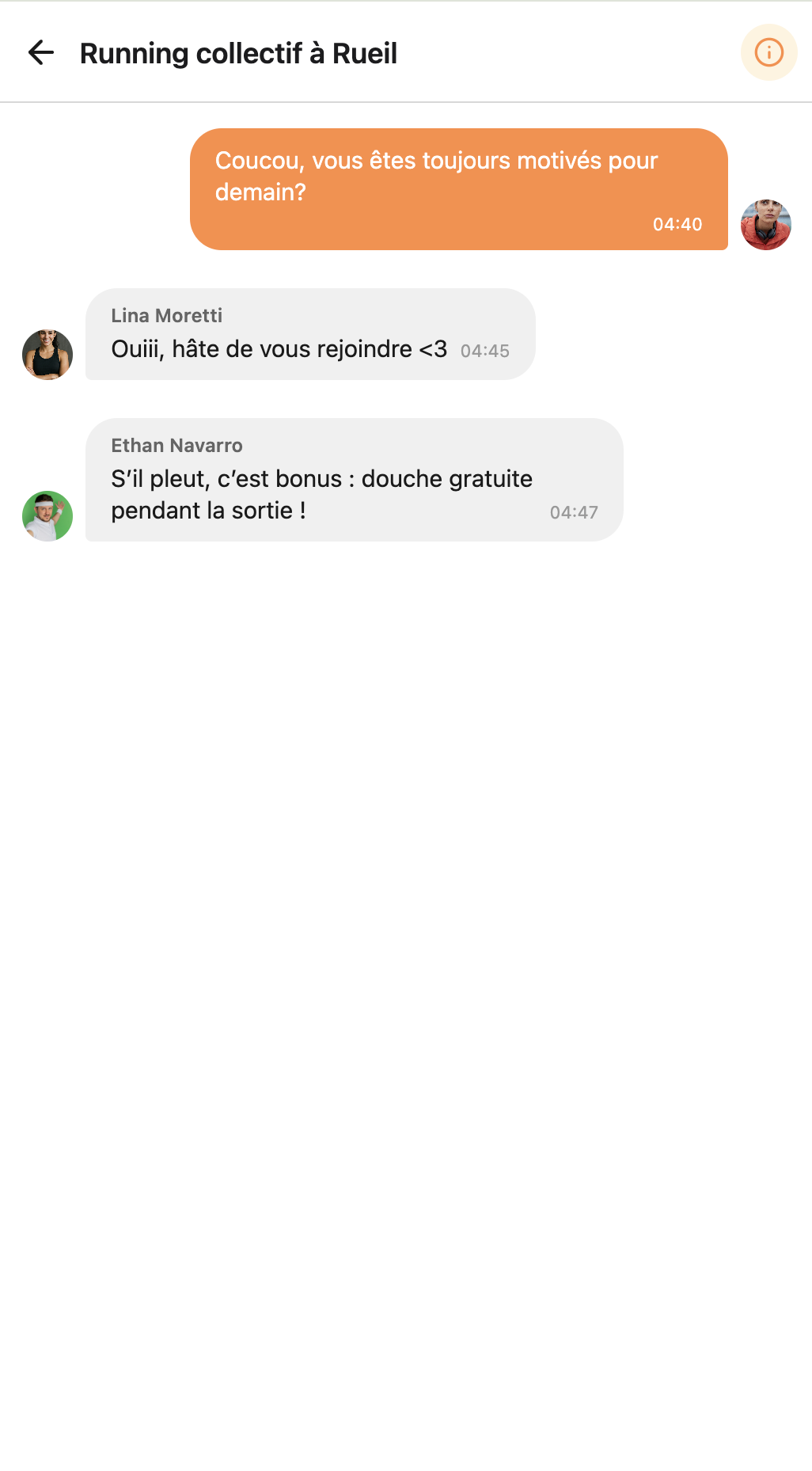
Task: Open Lina Moretti's profile picture
Action: (47, 355)
